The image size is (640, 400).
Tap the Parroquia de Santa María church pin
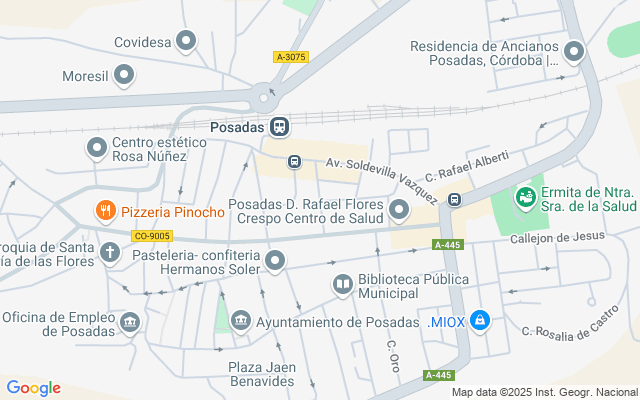110,251
